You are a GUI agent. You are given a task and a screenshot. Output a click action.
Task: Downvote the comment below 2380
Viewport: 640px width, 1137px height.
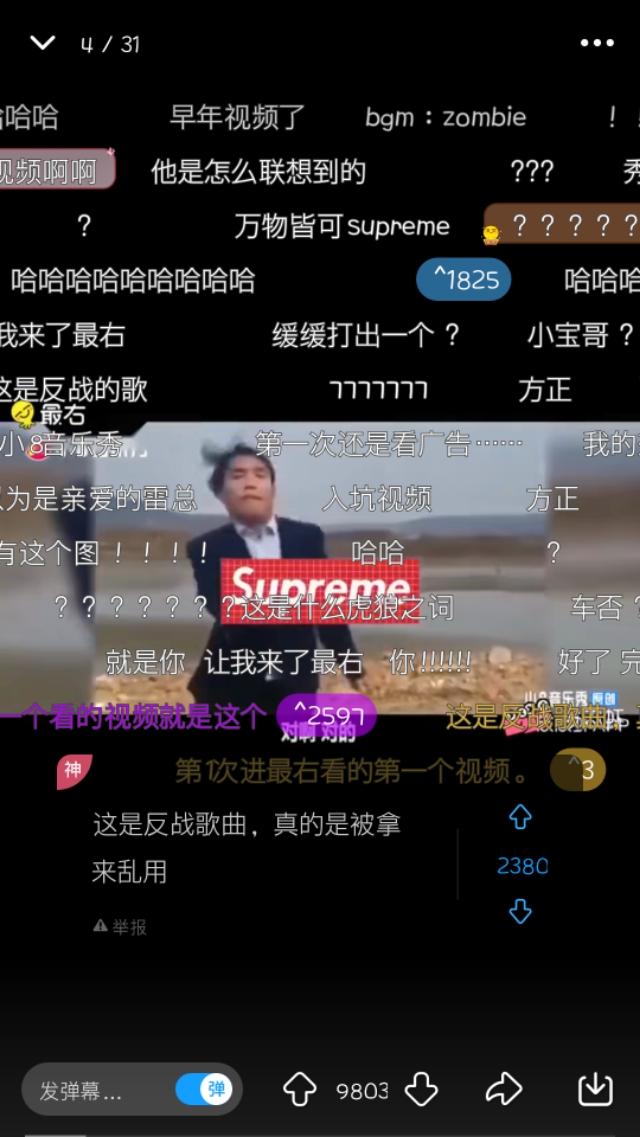(520, 911)
